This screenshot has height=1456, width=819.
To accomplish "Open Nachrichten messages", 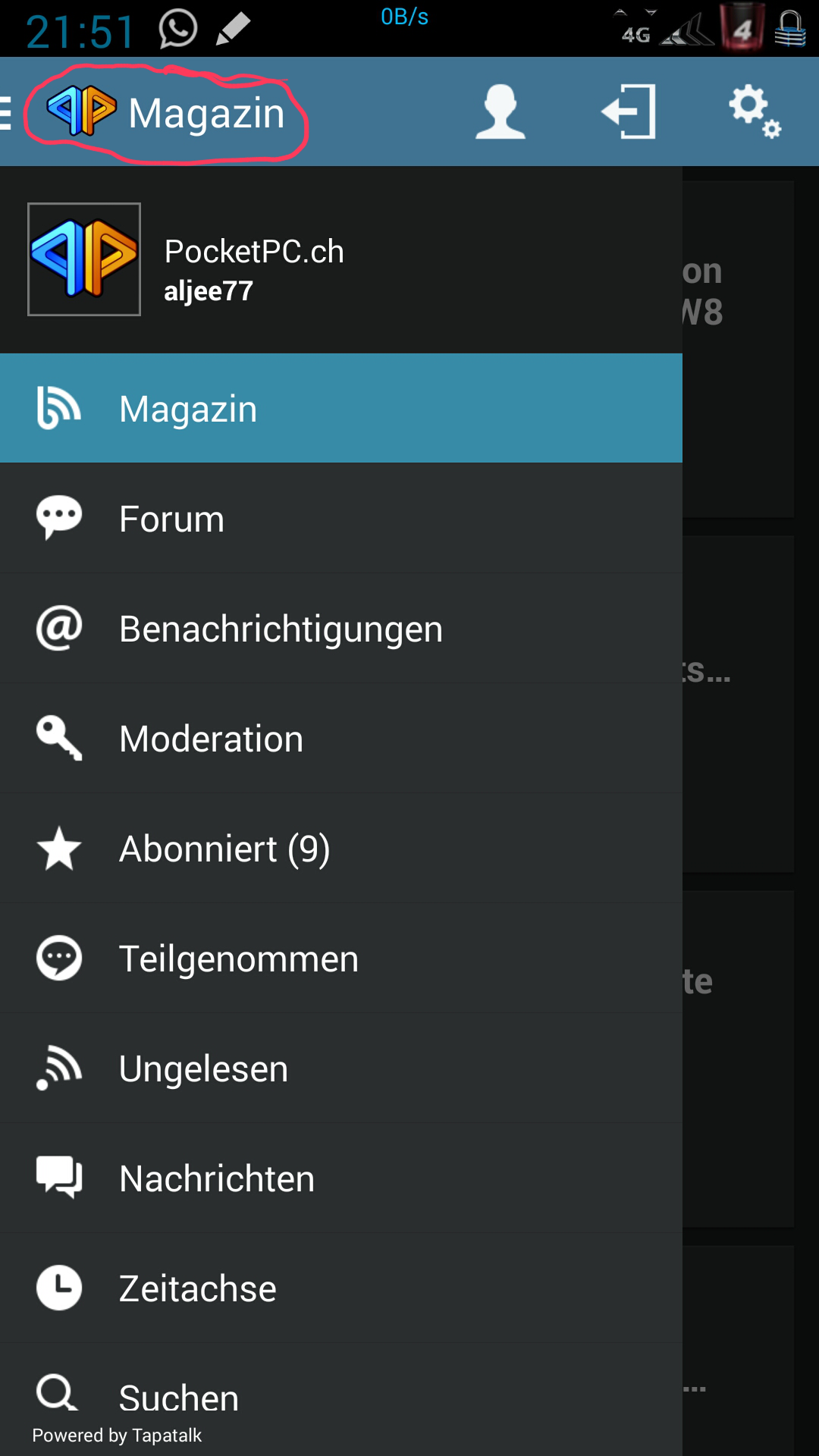I will coord(341,1178).
